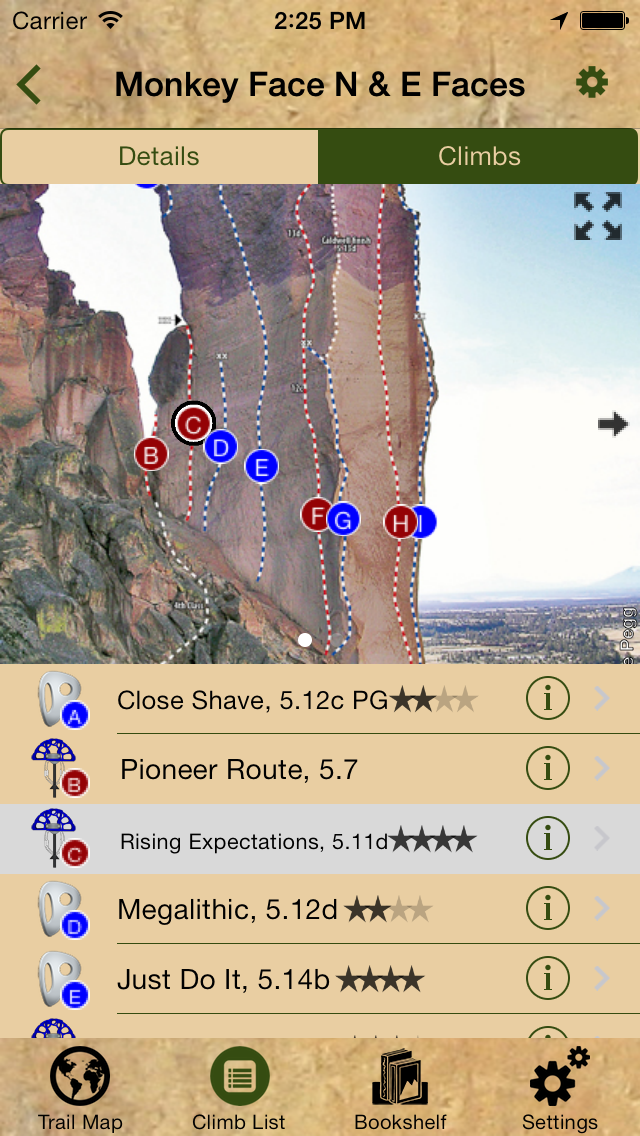Tap route marker E on the photo
Viewport: 640px width, 1136px height.
click(261, 466)
